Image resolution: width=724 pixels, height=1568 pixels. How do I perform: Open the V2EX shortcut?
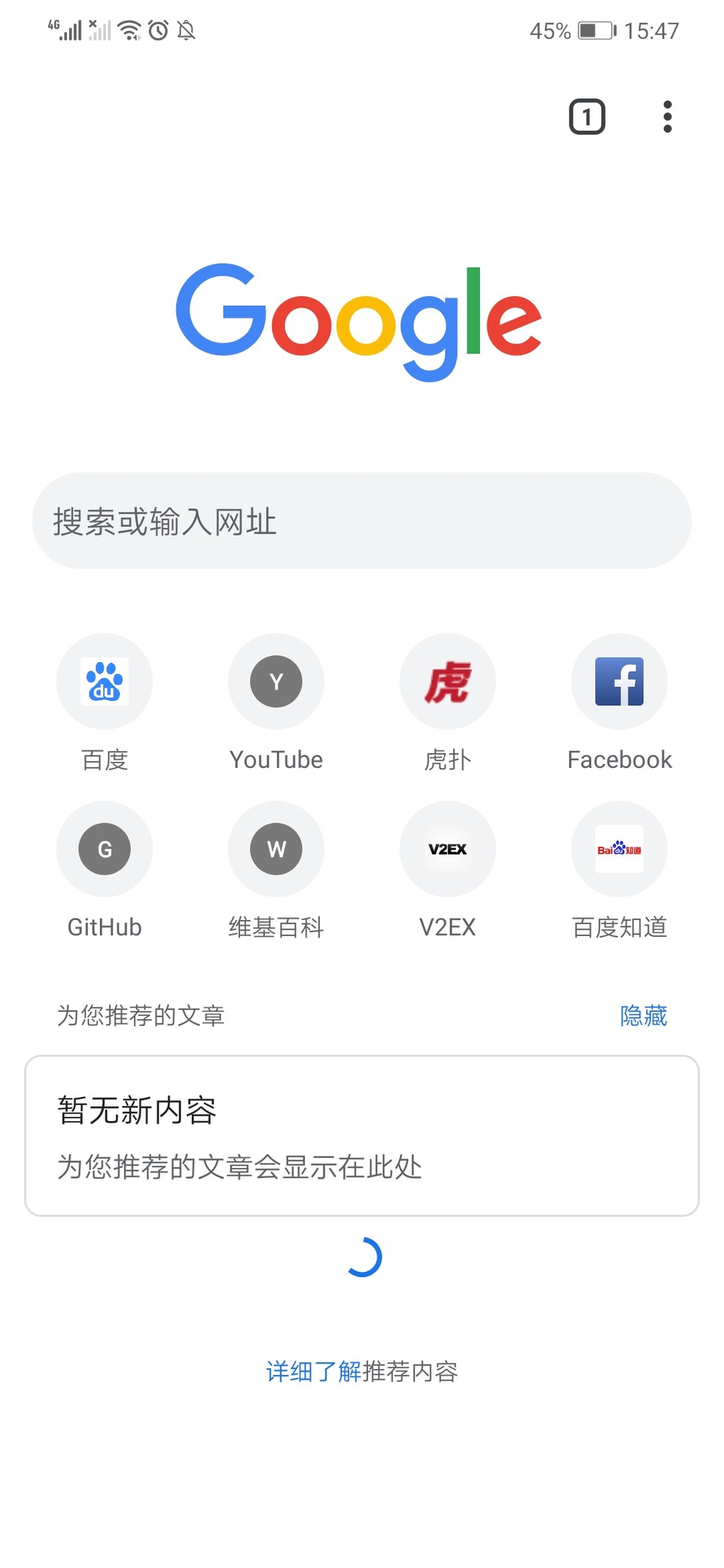[x=448, y=849]
